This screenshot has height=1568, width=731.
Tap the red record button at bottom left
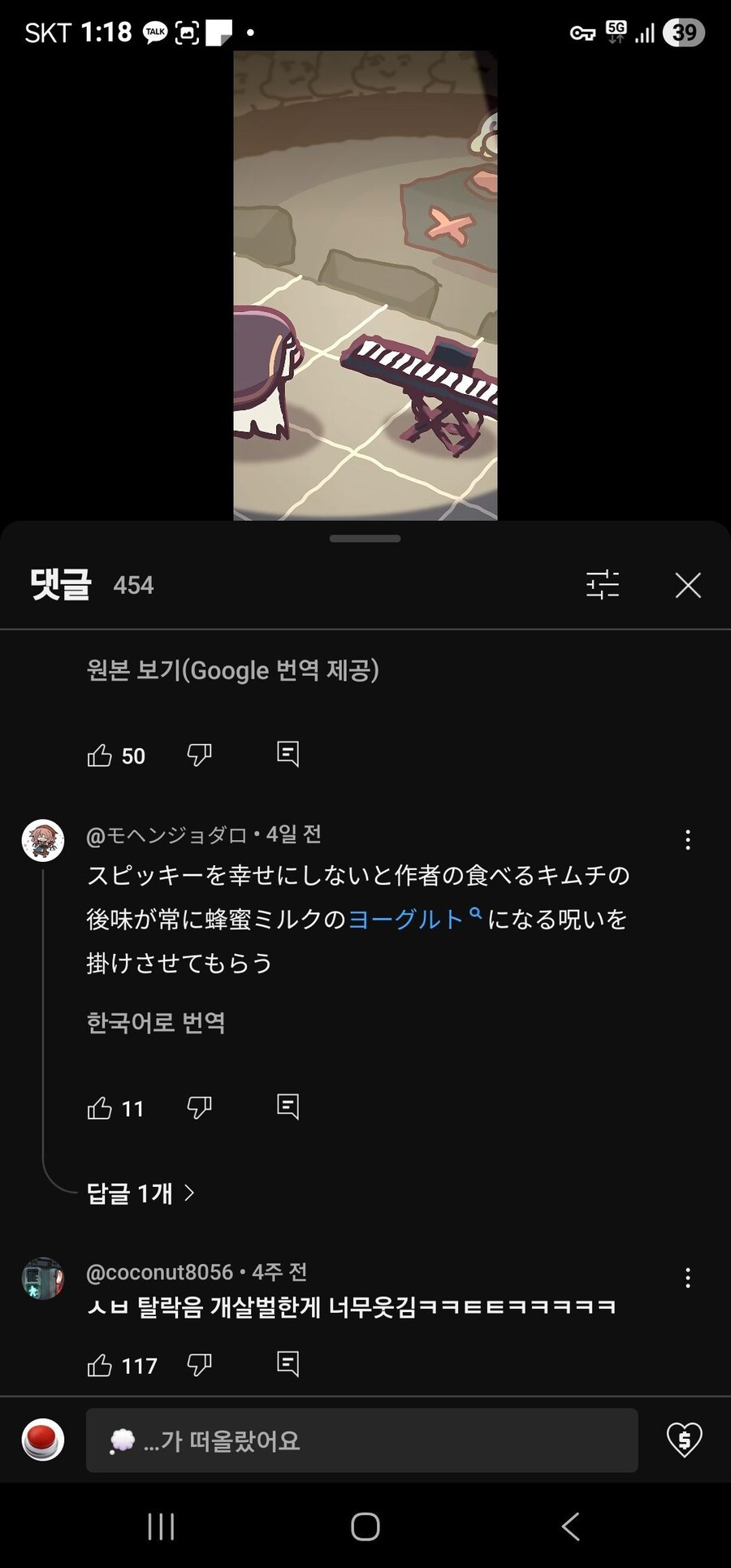42,1440
